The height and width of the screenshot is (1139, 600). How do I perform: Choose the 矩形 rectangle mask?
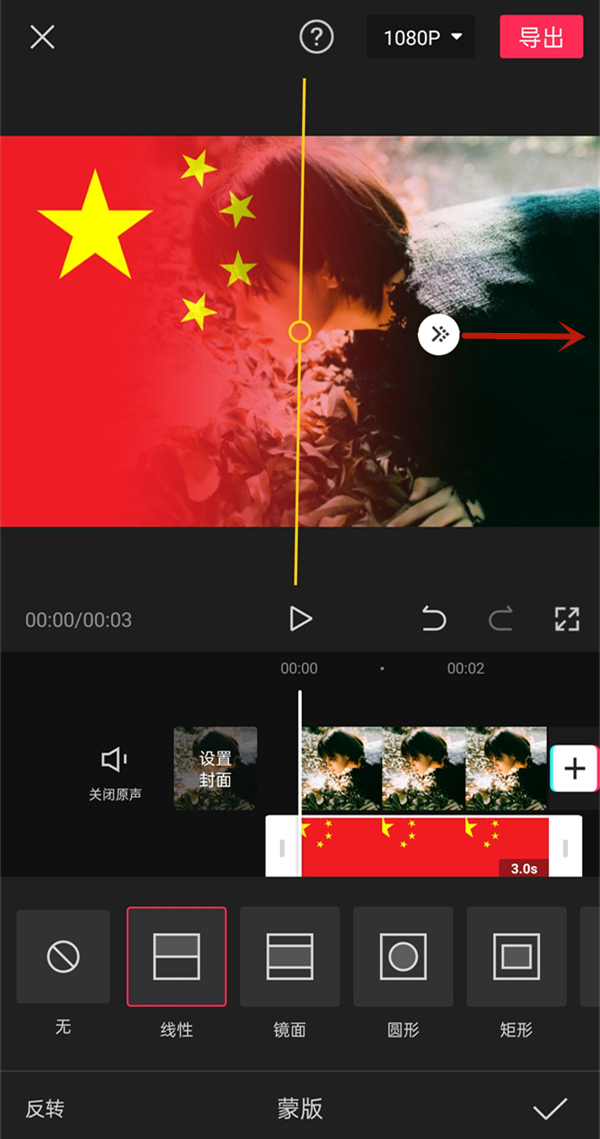pos(516,957)
